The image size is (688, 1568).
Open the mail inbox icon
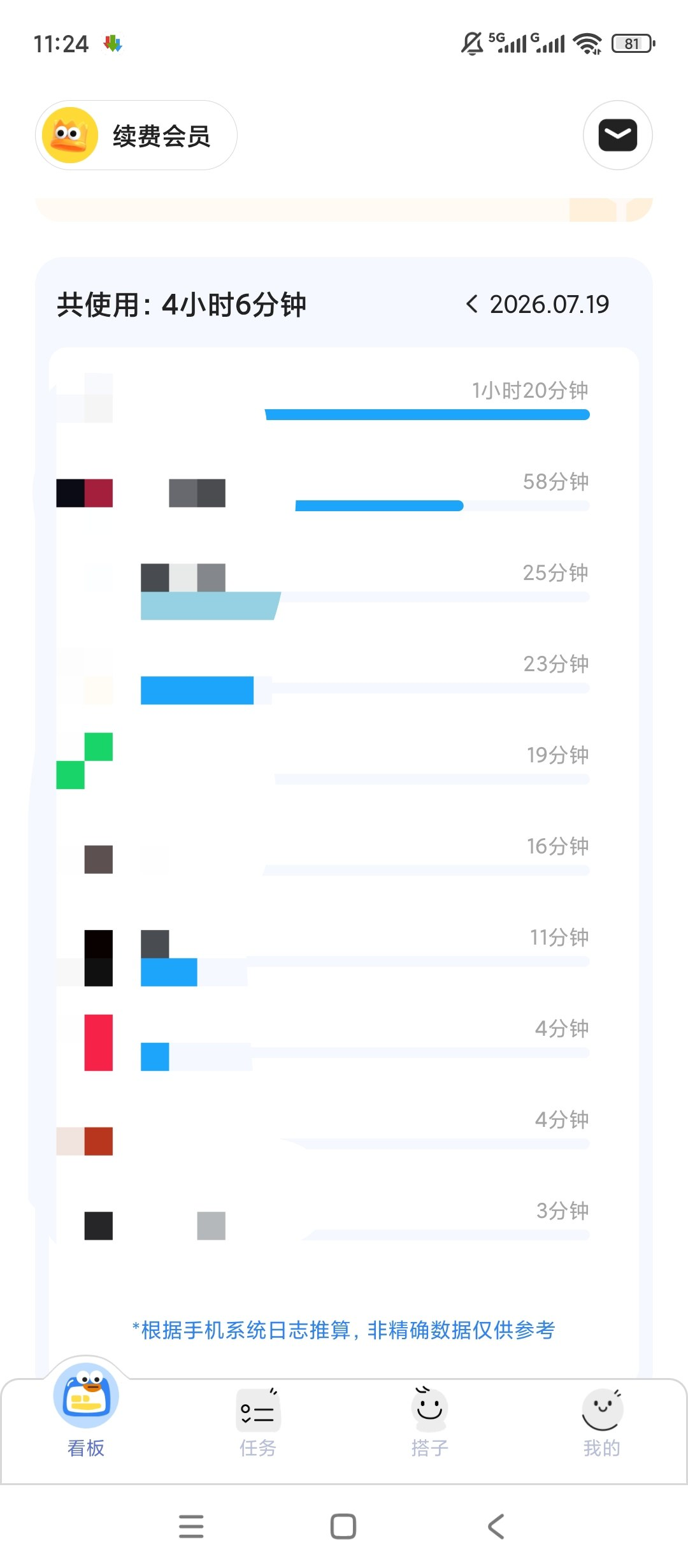pyautogui.click(x=617, y=135)
